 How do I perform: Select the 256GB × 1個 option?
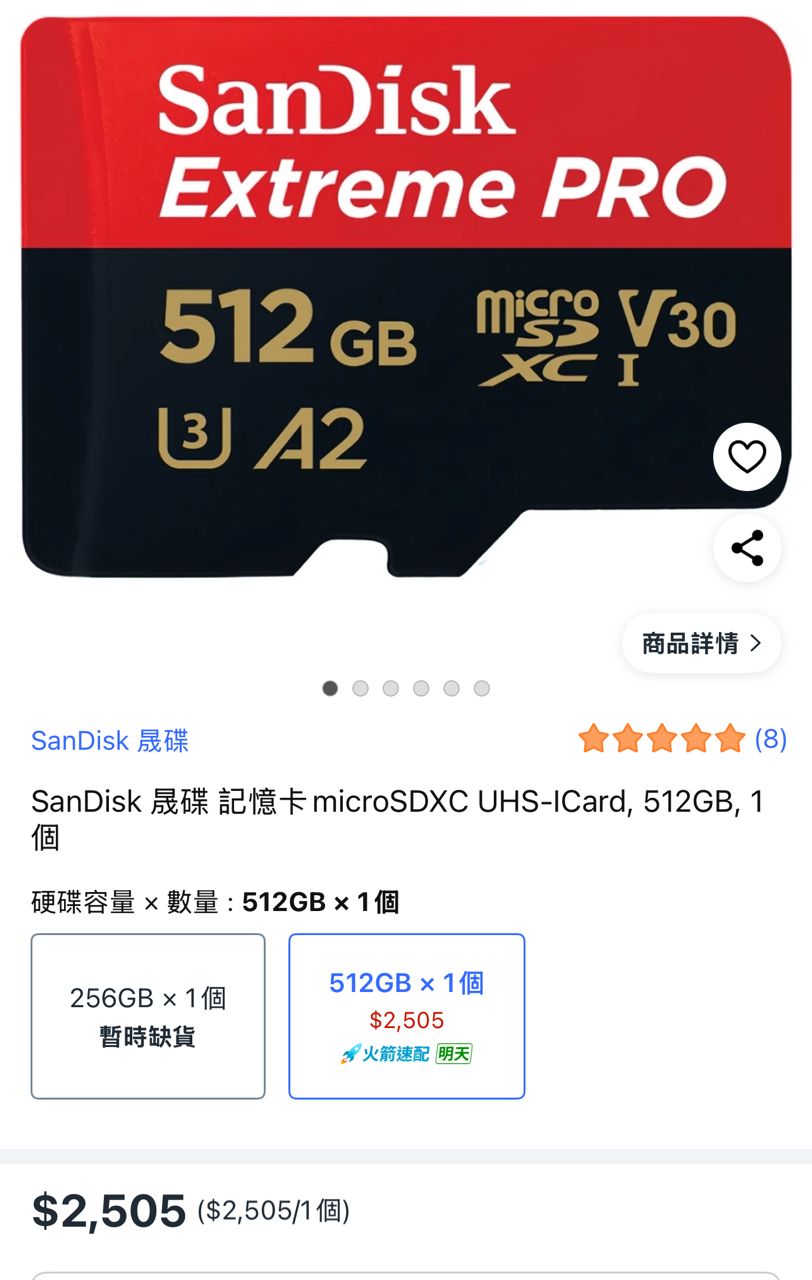148,1016
